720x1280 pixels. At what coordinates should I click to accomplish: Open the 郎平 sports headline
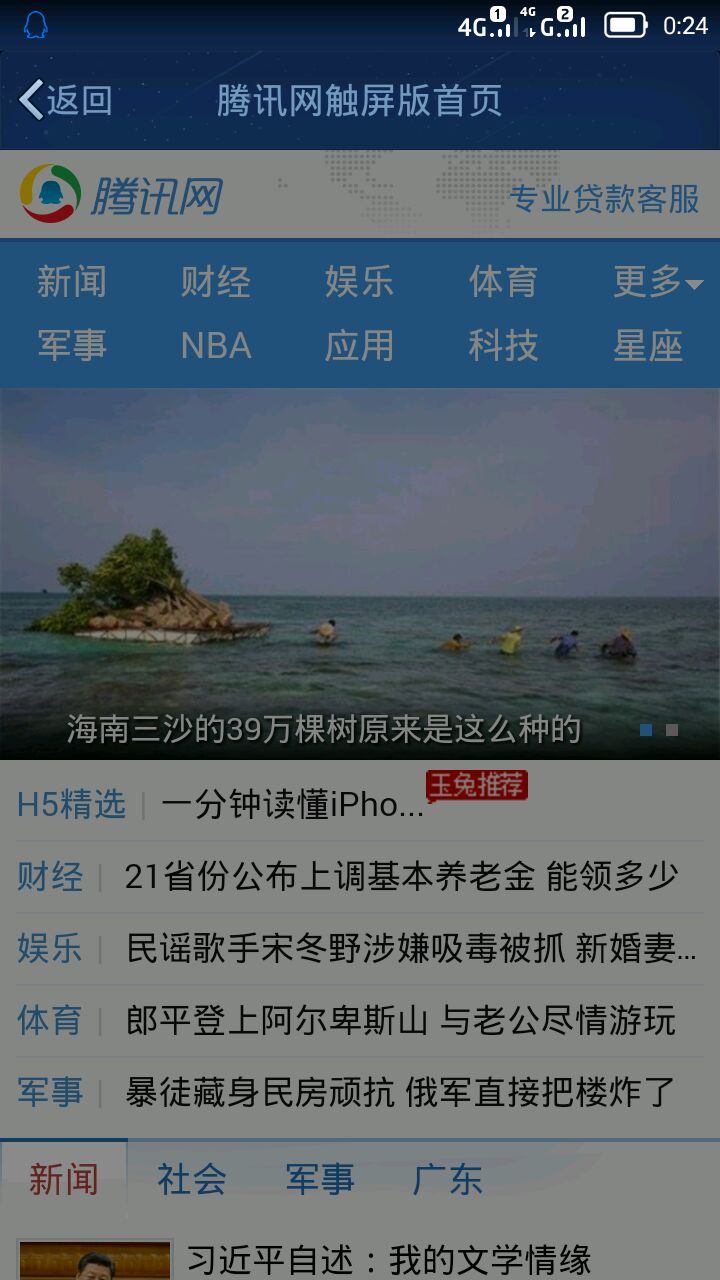(401, 1021)
